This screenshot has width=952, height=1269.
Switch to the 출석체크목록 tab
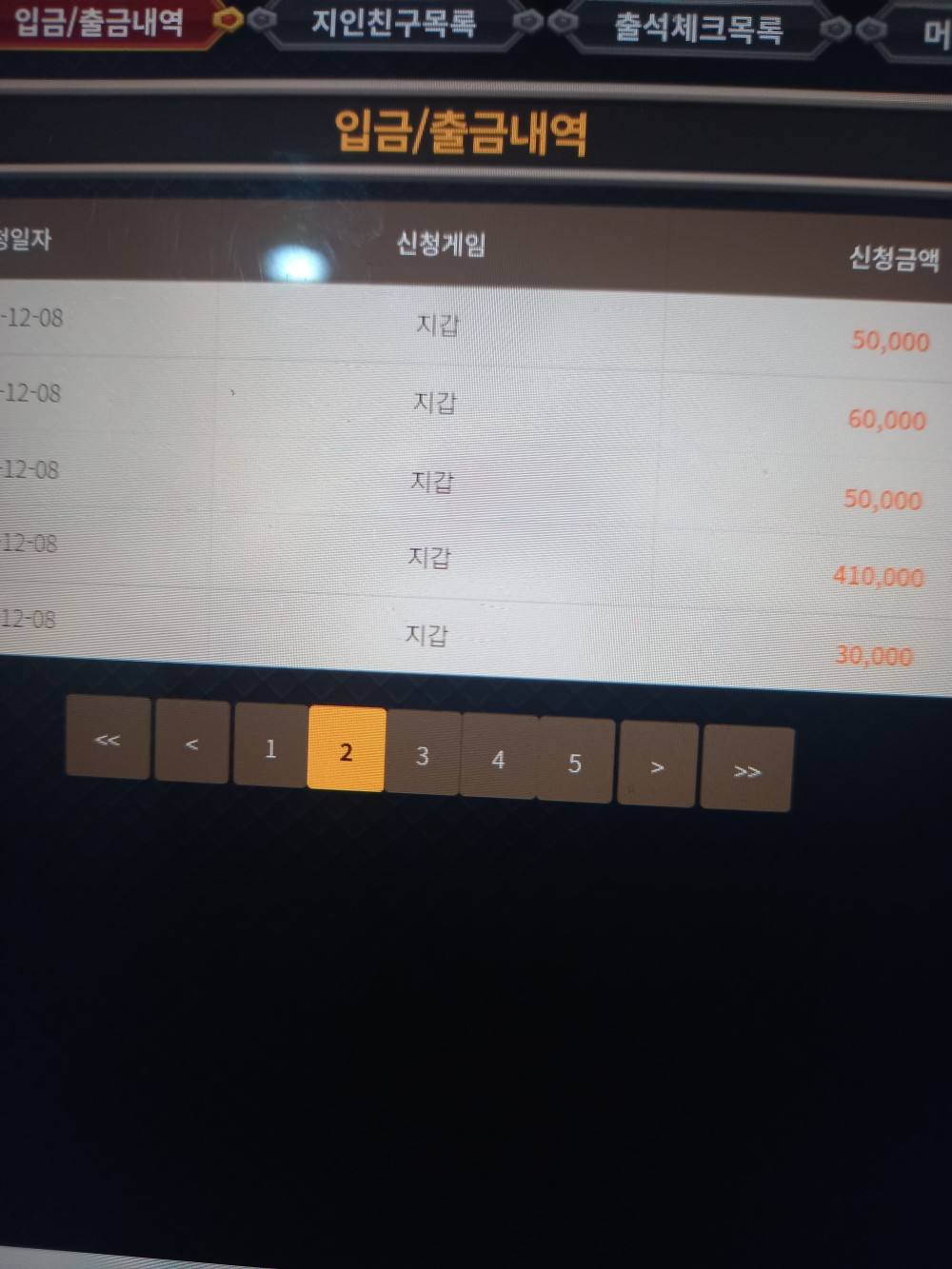pyautogui.click(x=698, y=29)
